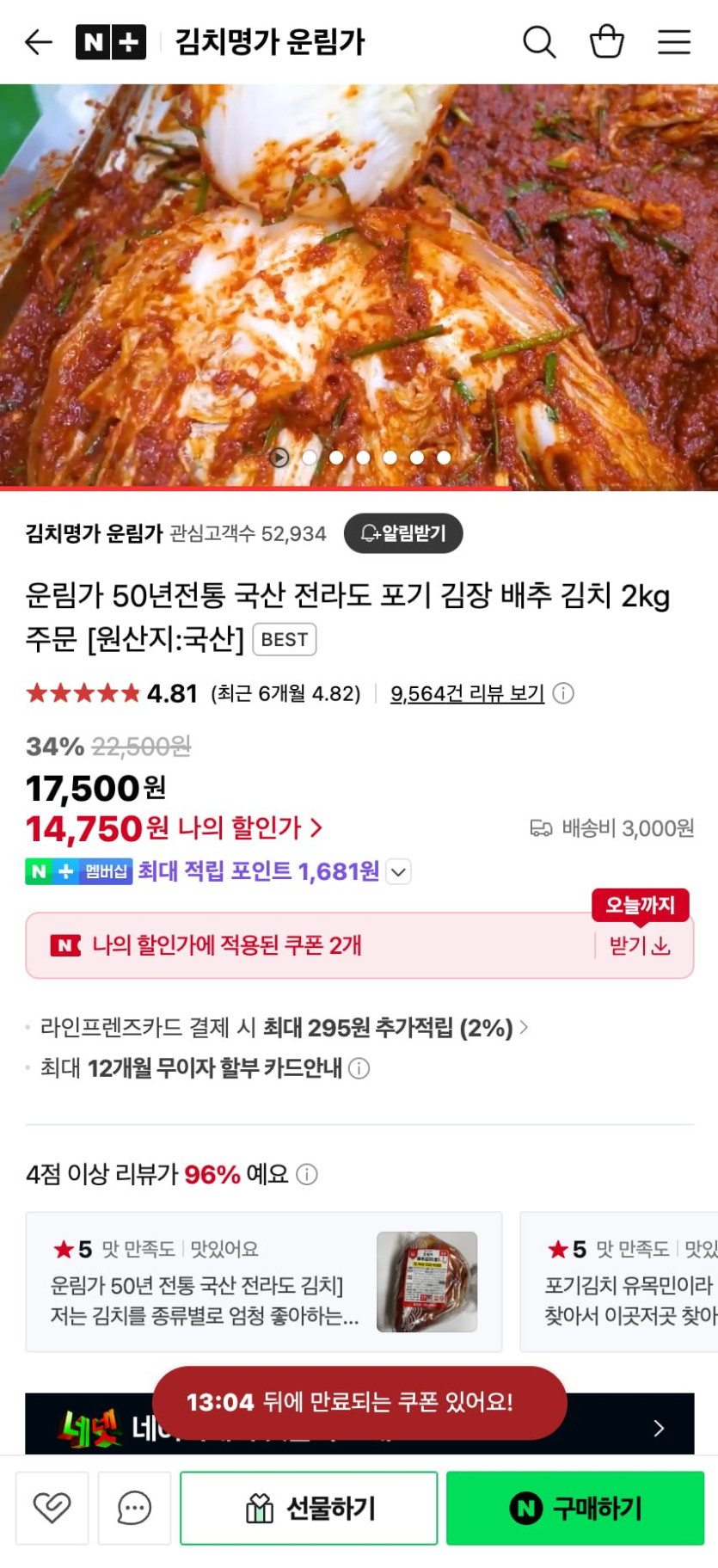The width and height of the screenshot is (718, 1568).
Task: Open the shopping cart
Action: (x=606, y=41)
